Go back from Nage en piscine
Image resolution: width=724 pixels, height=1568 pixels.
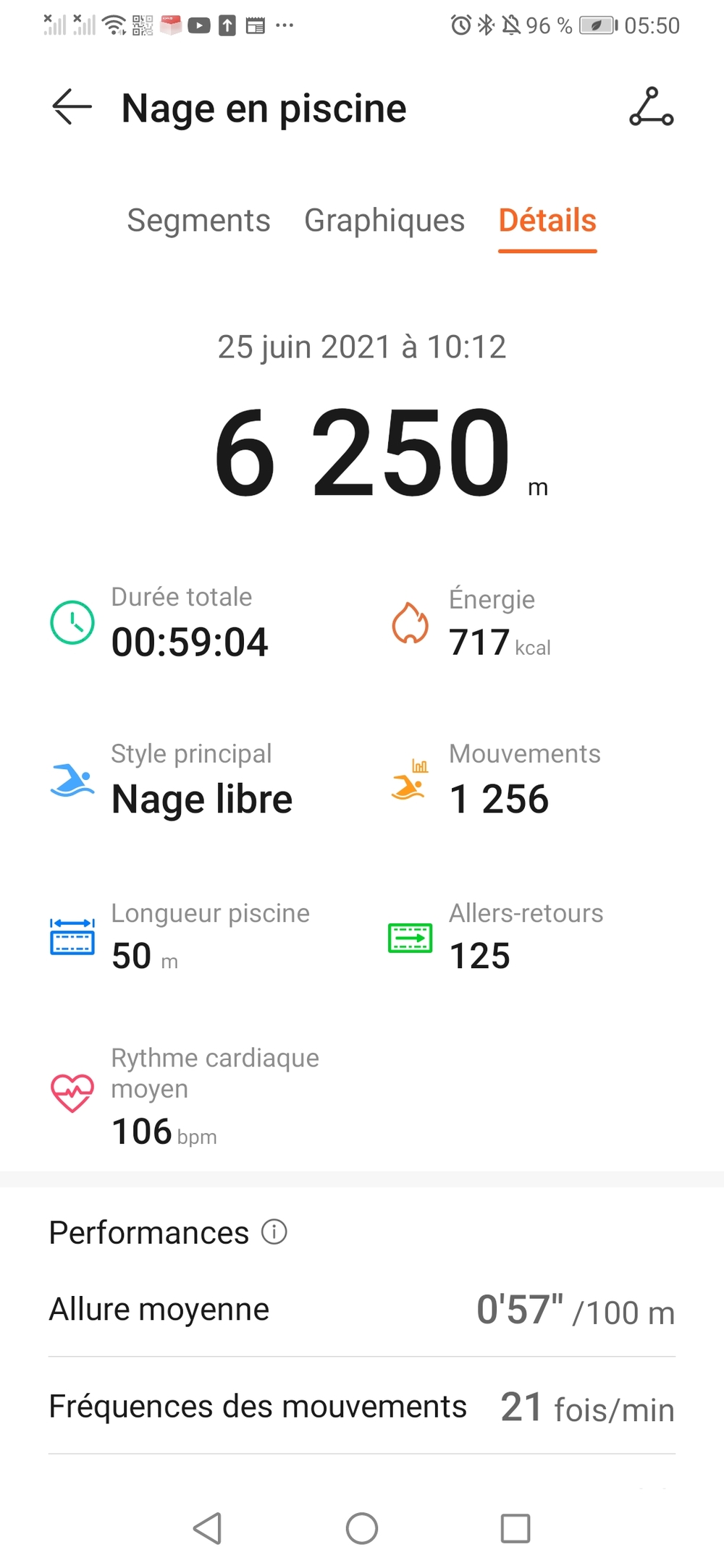tap(72, 108)
